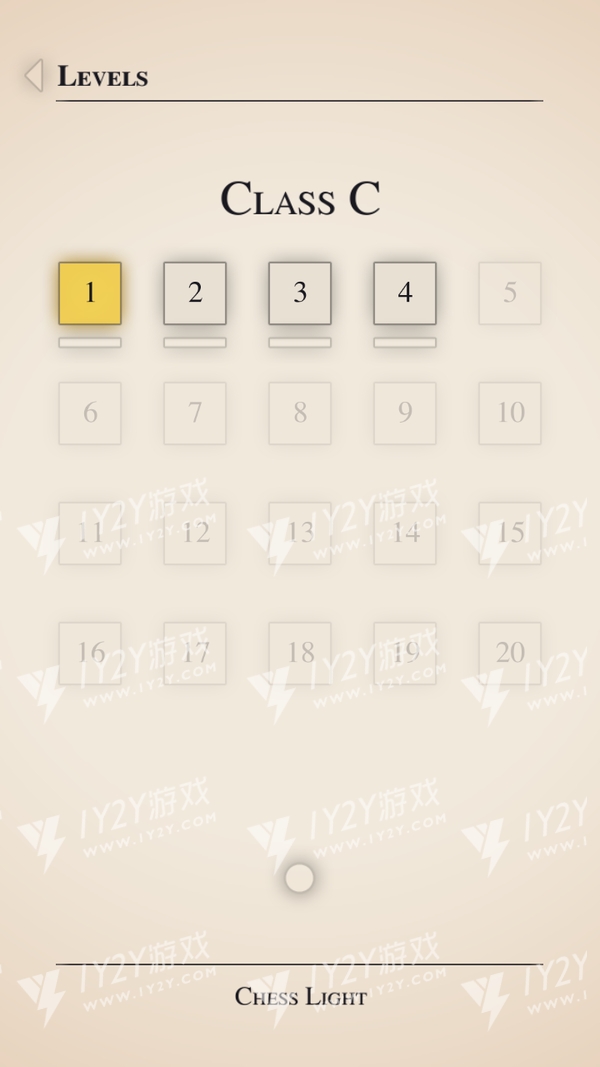The height and width of the screenshot is (1067, 600).
Task: Go back using the Levels arrow
Action: (x=34, y=76)
